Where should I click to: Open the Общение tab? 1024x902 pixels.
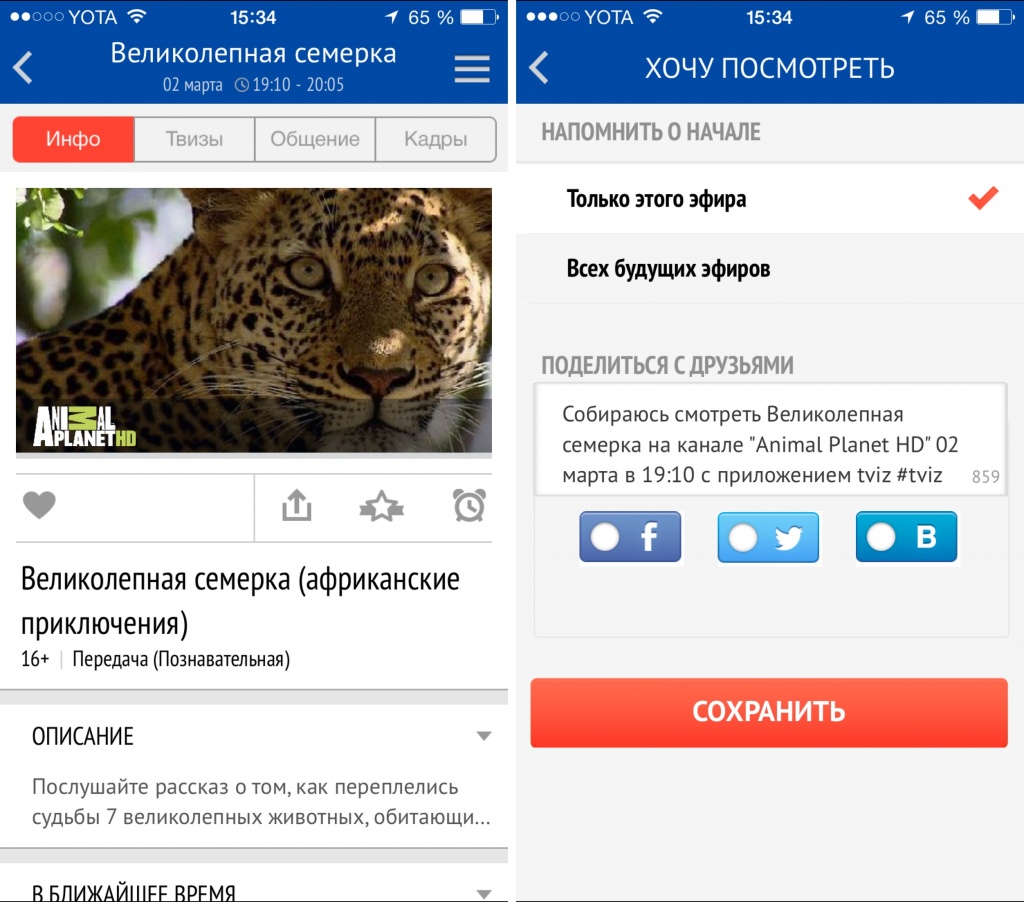[315, 140]
